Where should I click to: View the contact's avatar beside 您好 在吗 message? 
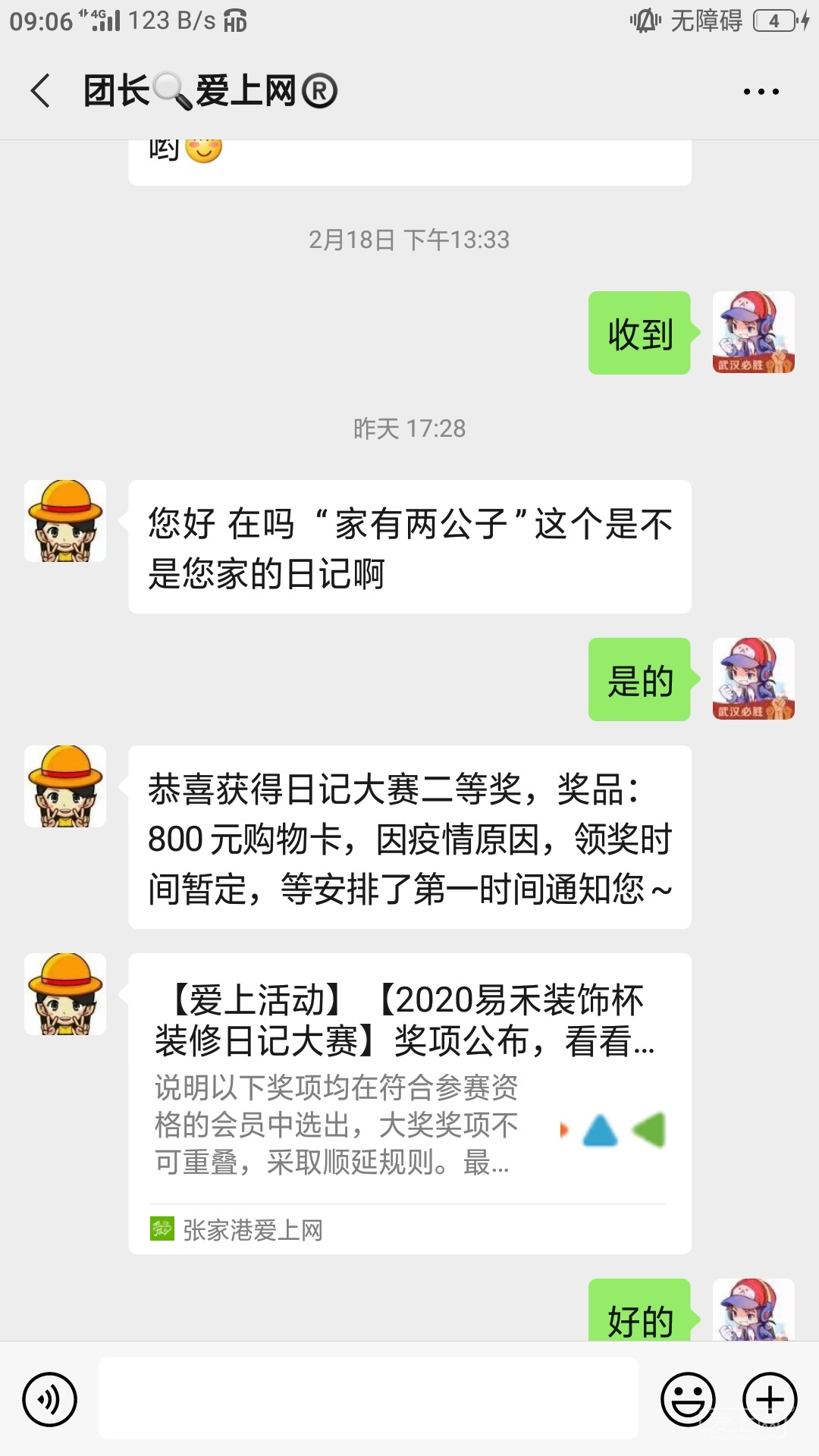click(65, 521)
